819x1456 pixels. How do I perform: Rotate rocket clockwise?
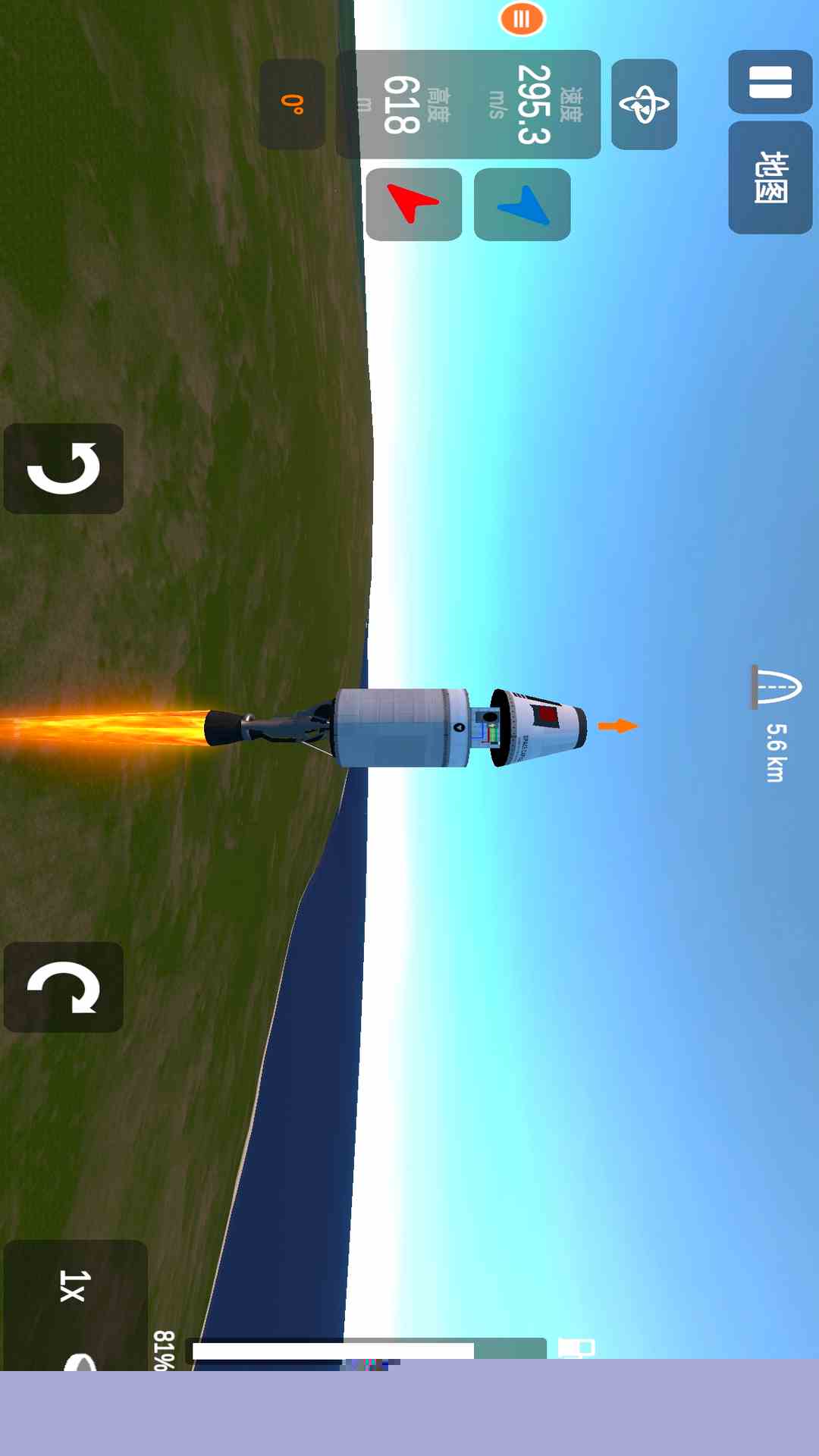coord(64,987)
